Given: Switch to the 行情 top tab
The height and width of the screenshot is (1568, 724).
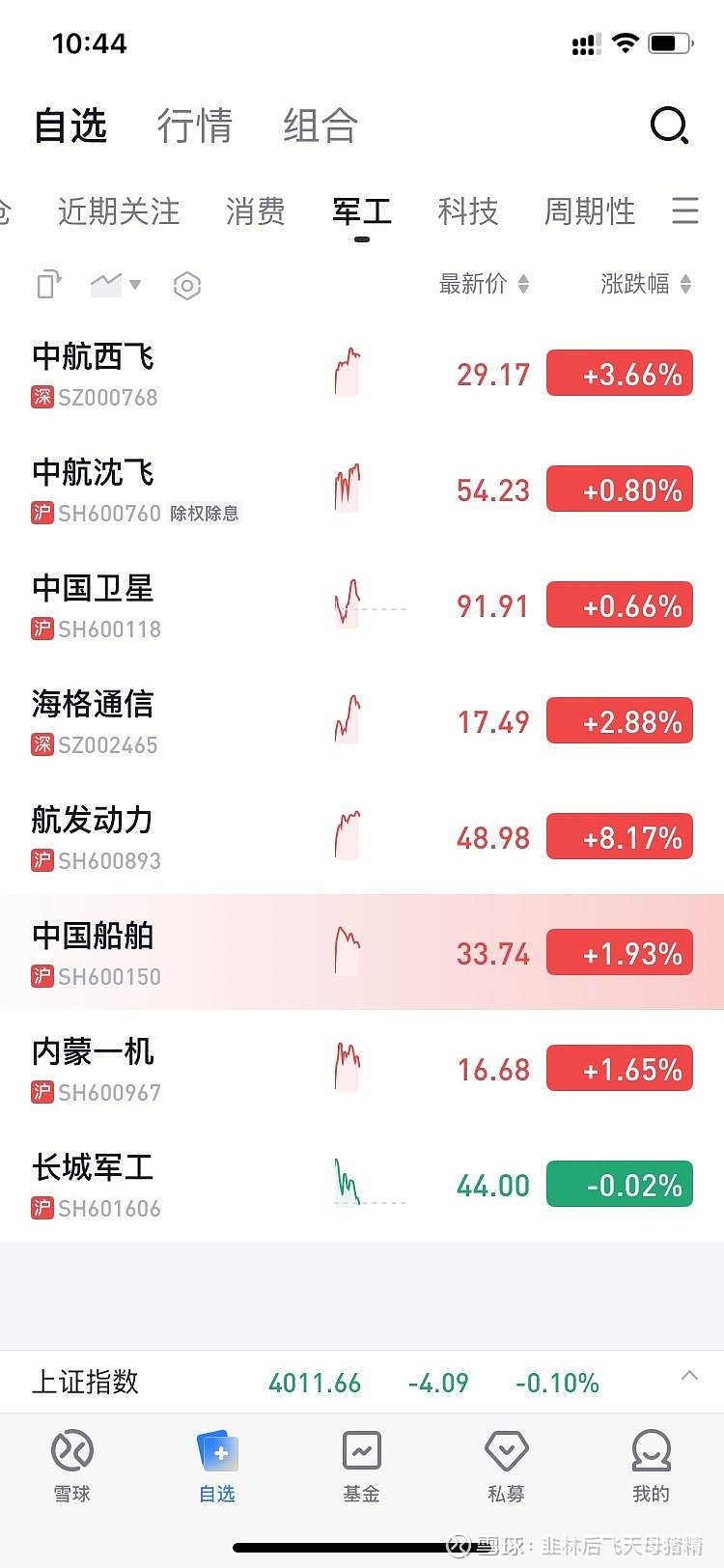Looking at the screenshot, I should 195,126.
